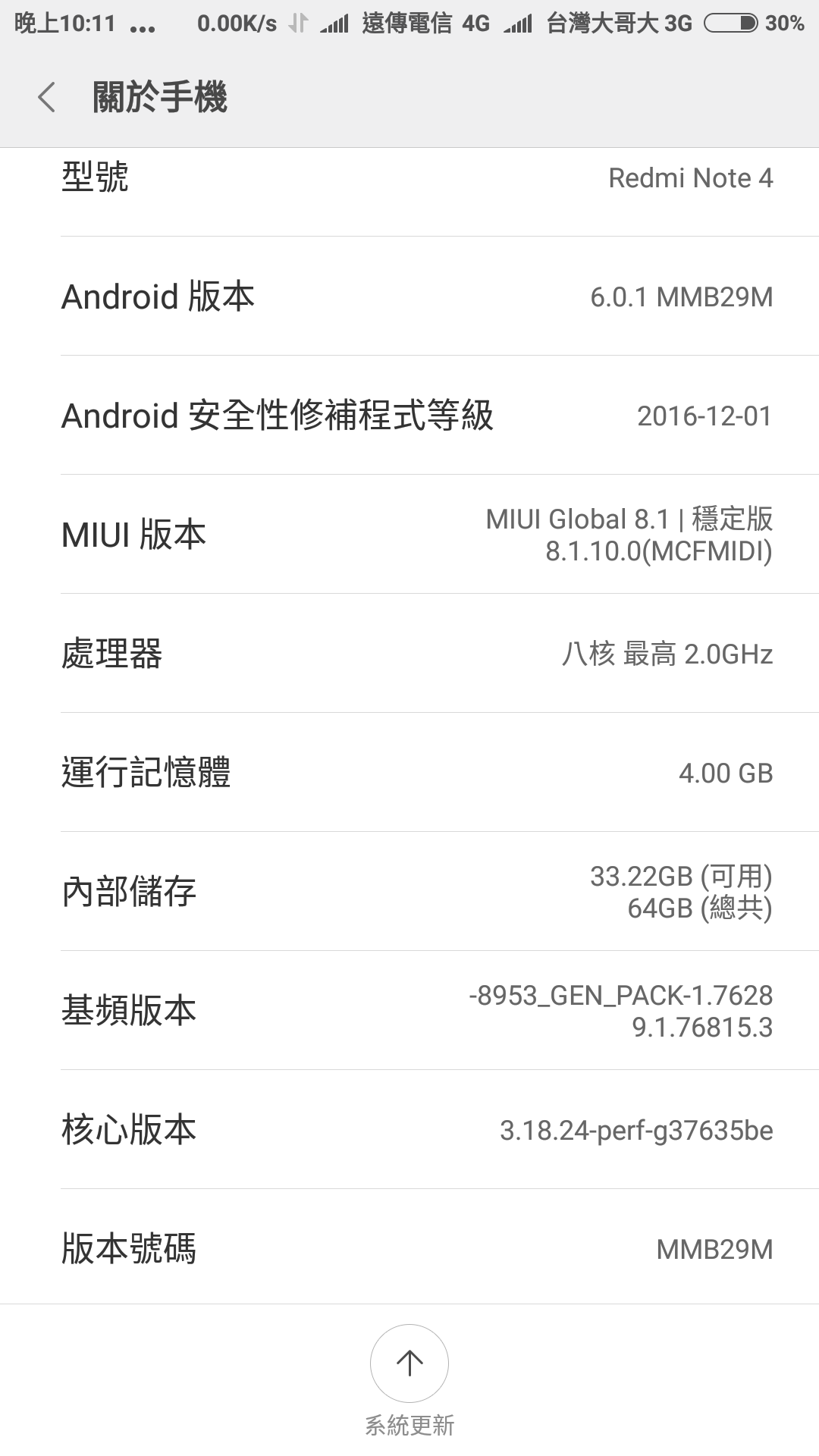Tap the 運行記憶體 4.00 GB row
This screenshot has height=1456, width=819.
[409, 772]
